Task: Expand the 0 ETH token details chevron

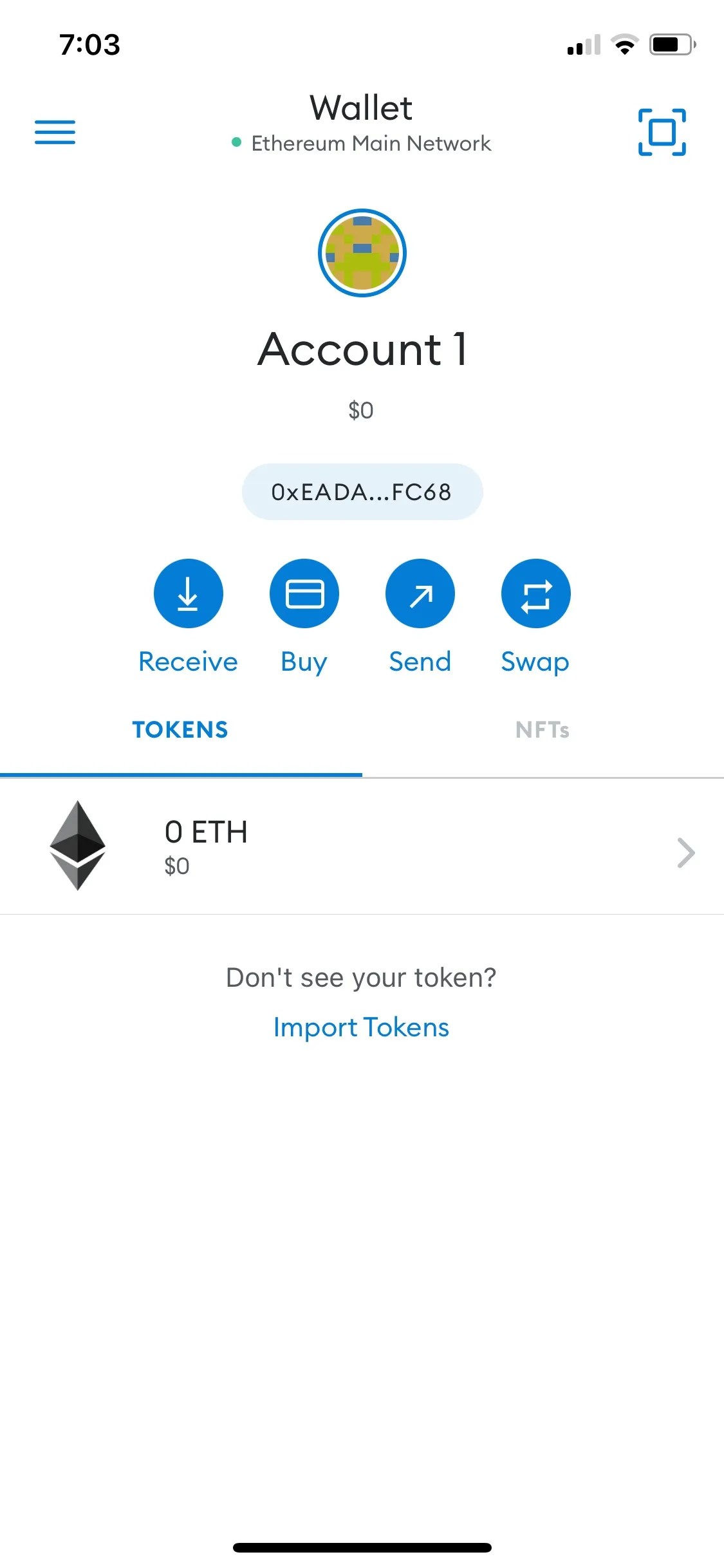Action: point(683,852)
